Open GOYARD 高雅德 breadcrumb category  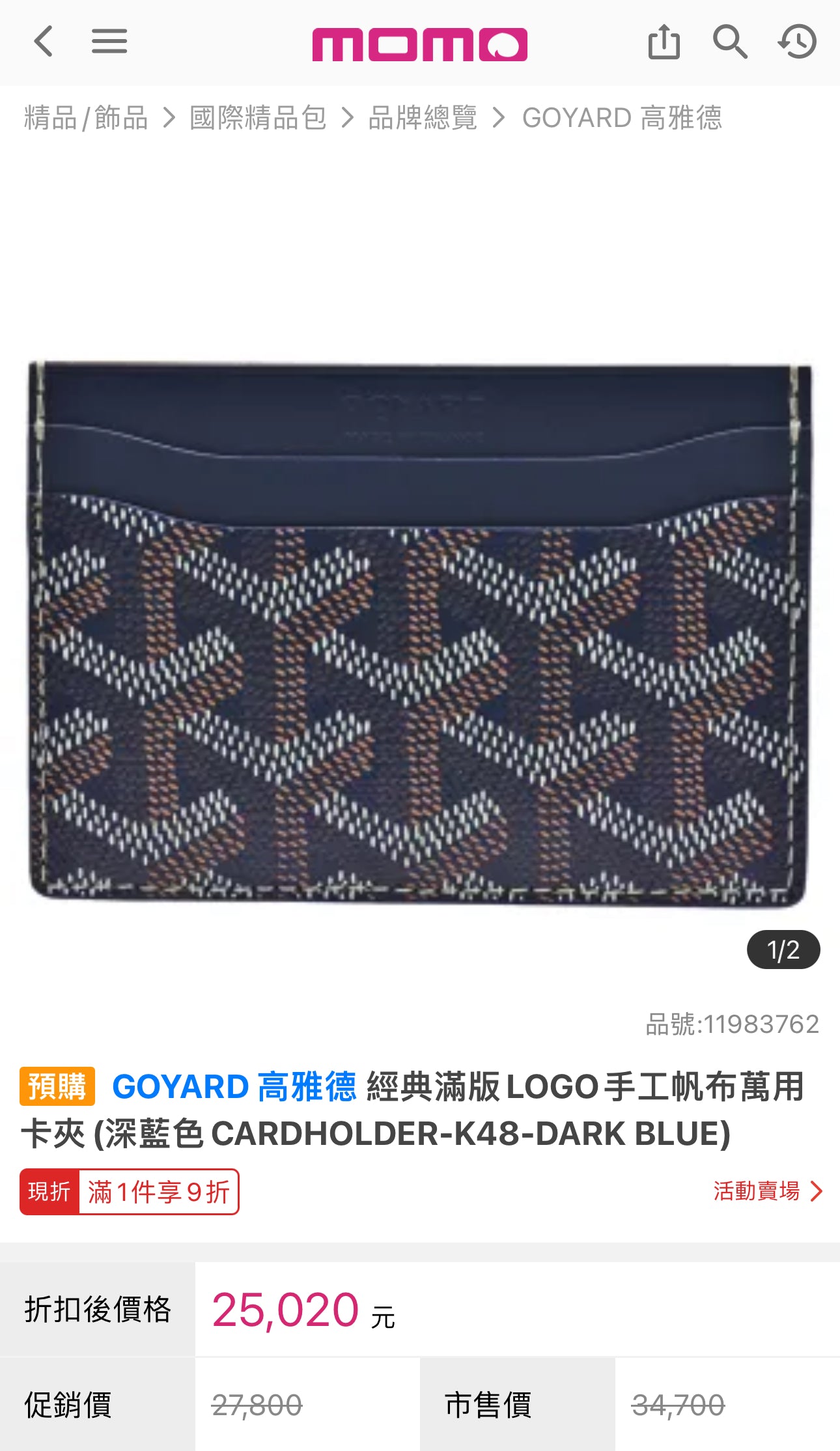pyautogui.click(x=622, y=118)
